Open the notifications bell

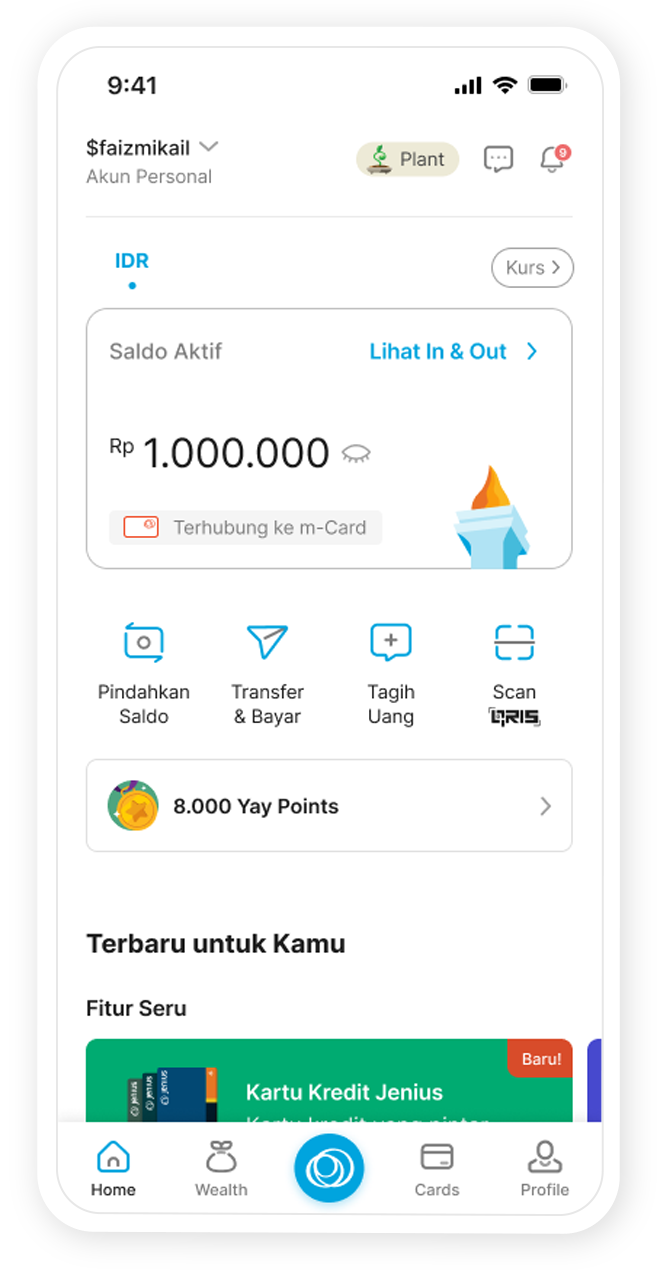pos(552,159)
